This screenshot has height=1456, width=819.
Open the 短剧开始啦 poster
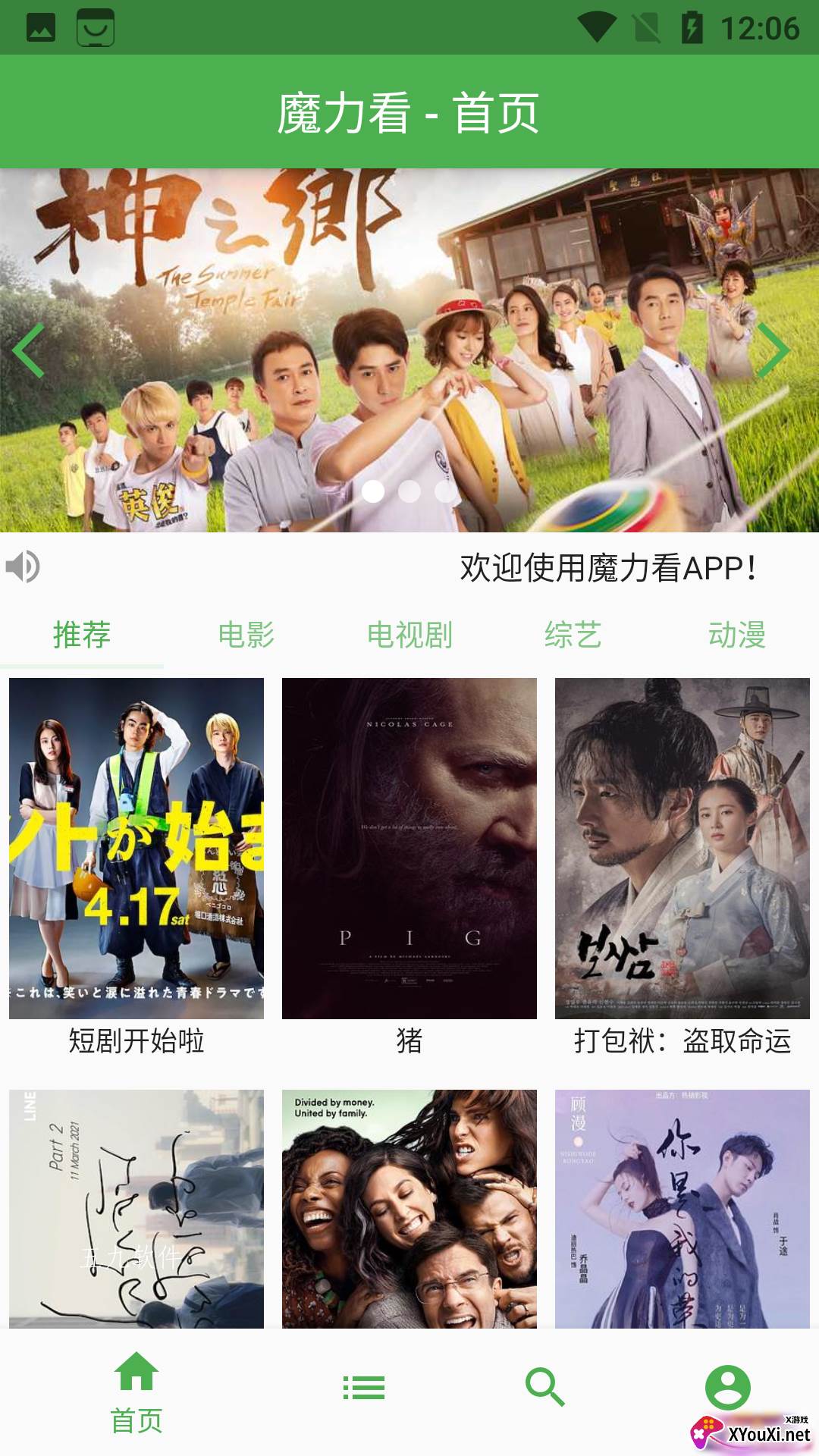[x=136, y=848]
